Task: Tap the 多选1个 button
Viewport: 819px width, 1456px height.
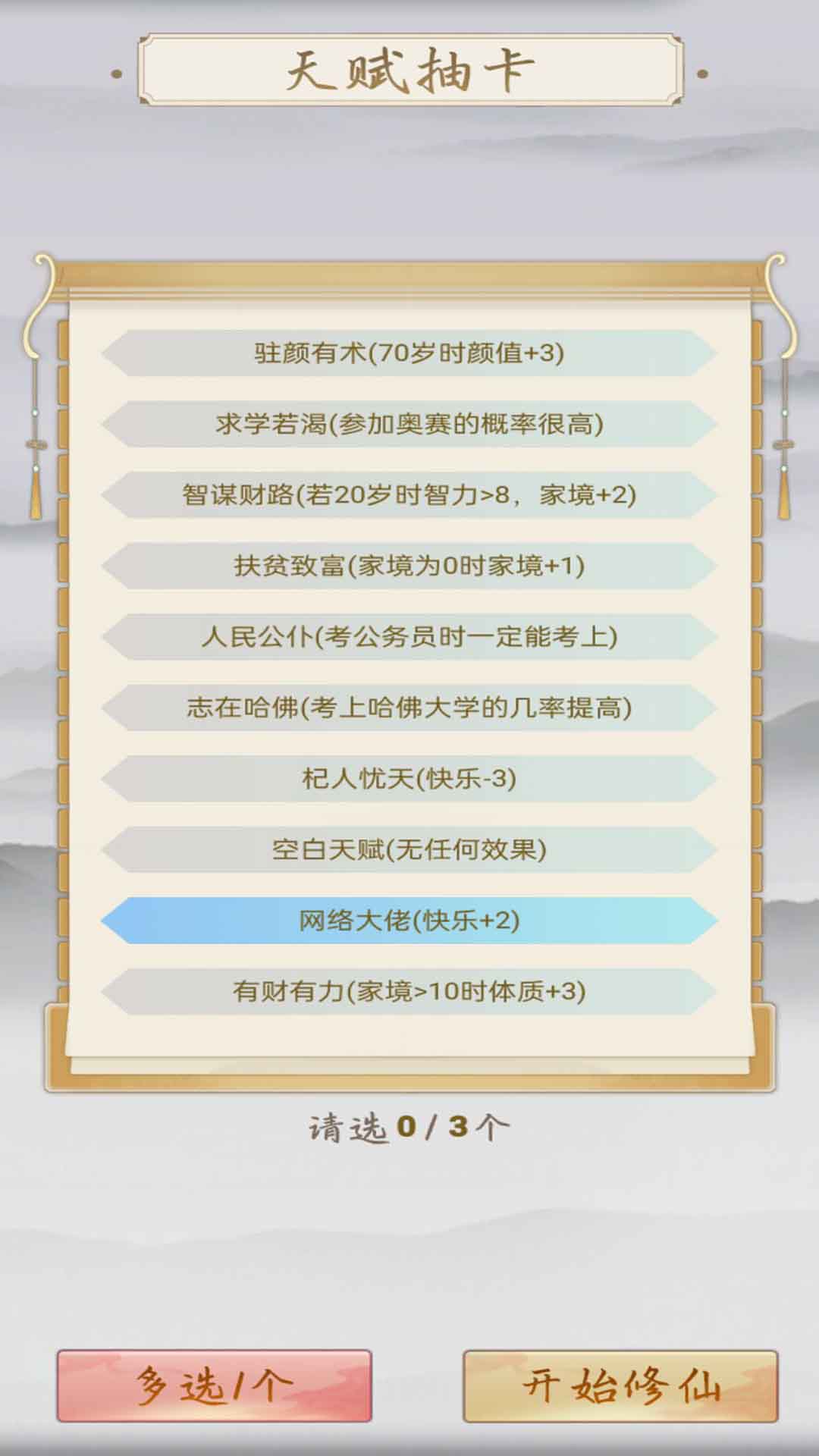Action: tap(214, 1385)
